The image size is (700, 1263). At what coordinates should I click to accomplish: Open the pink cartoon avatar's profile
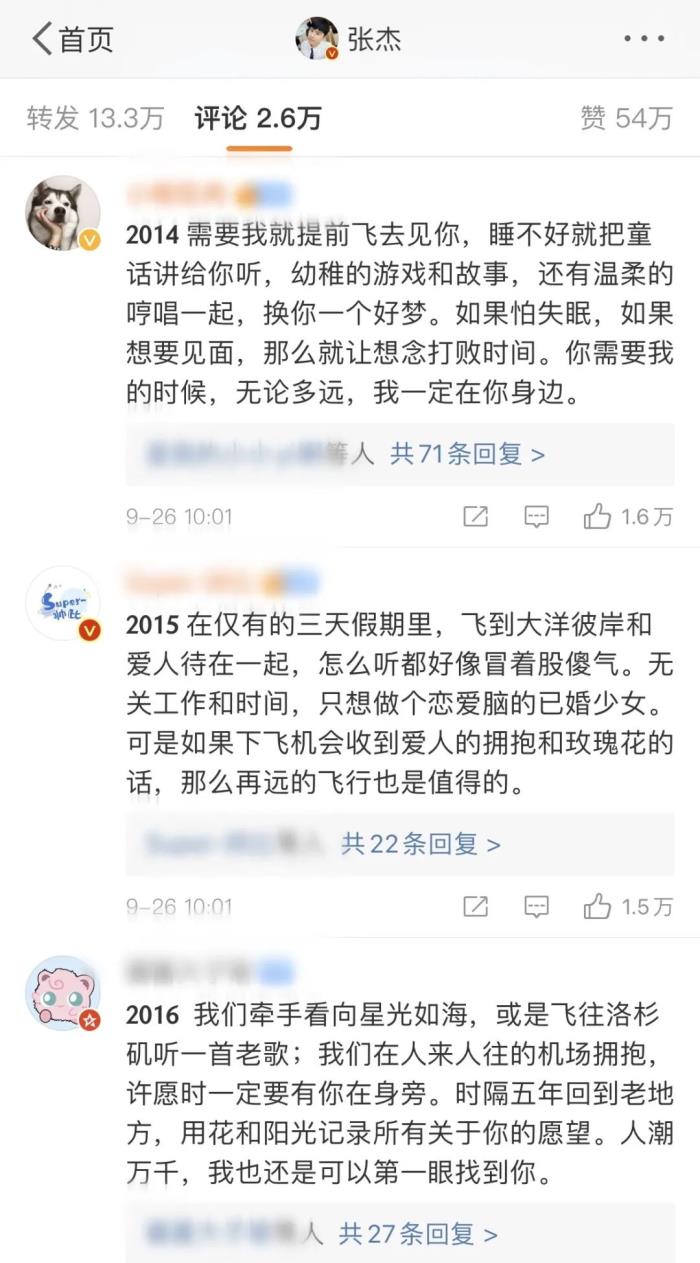(x=63, y=993)
